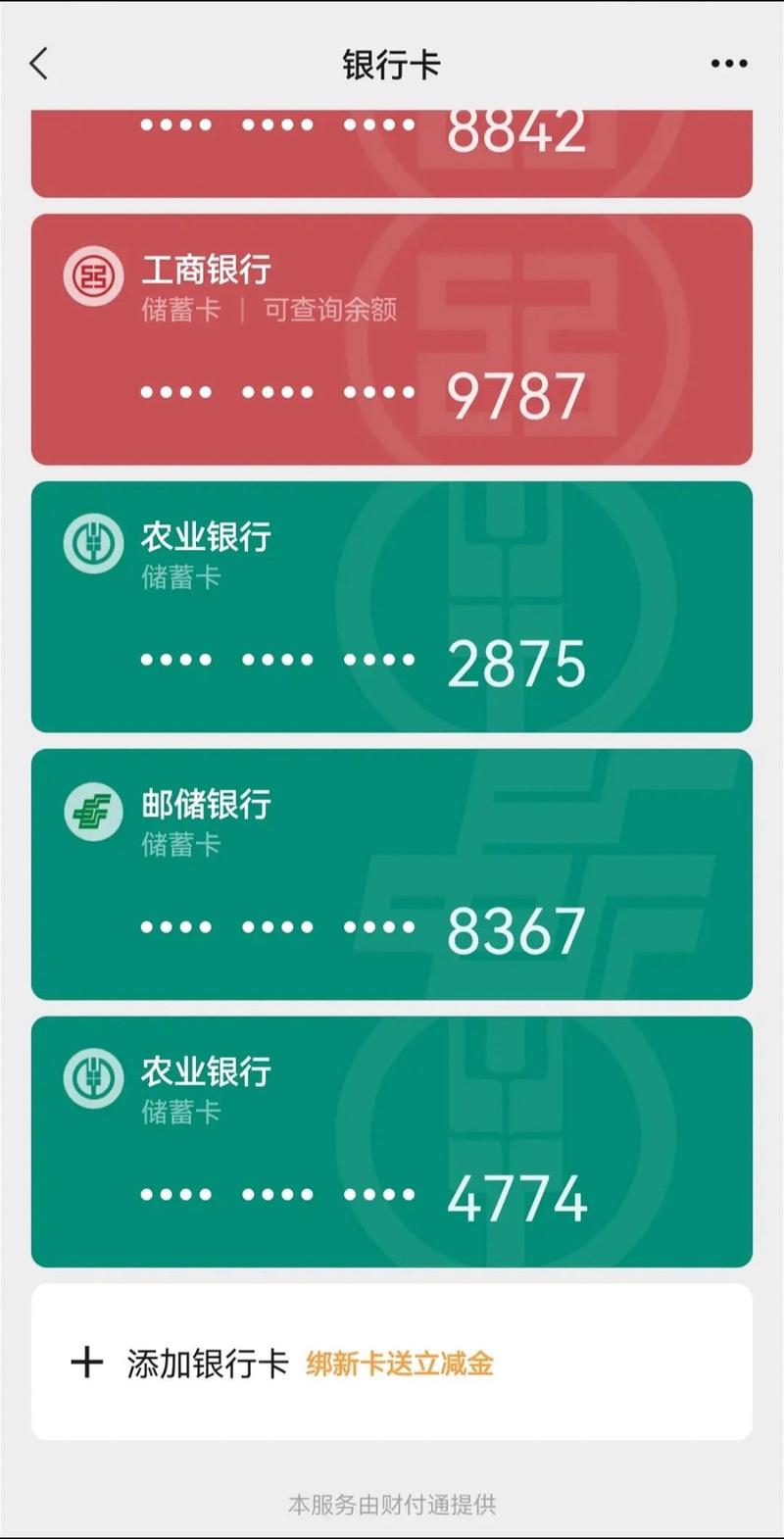Click the 银行卡 title text

point(392,63)
